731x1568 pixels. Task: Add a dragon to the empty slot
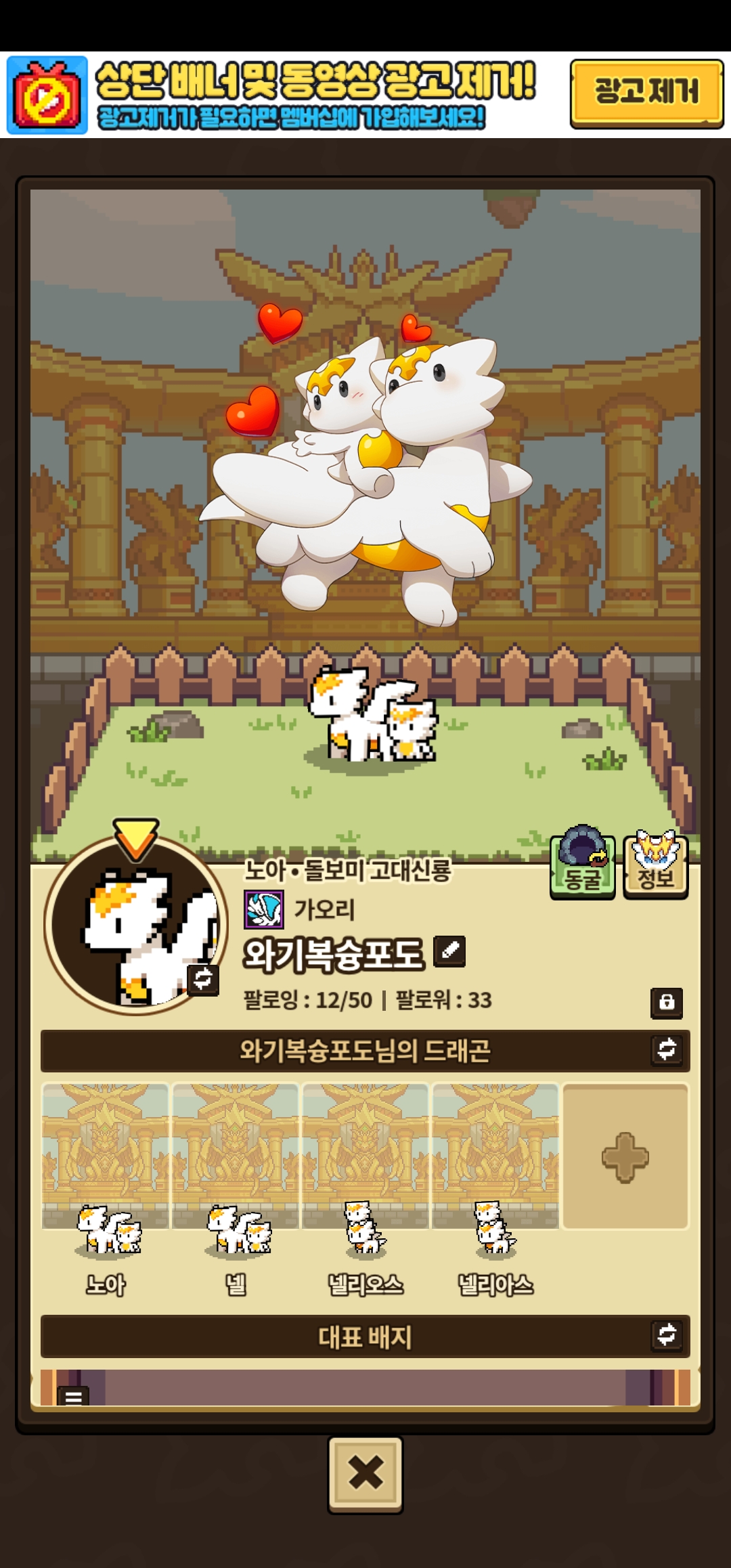[x=625, y=1157]
